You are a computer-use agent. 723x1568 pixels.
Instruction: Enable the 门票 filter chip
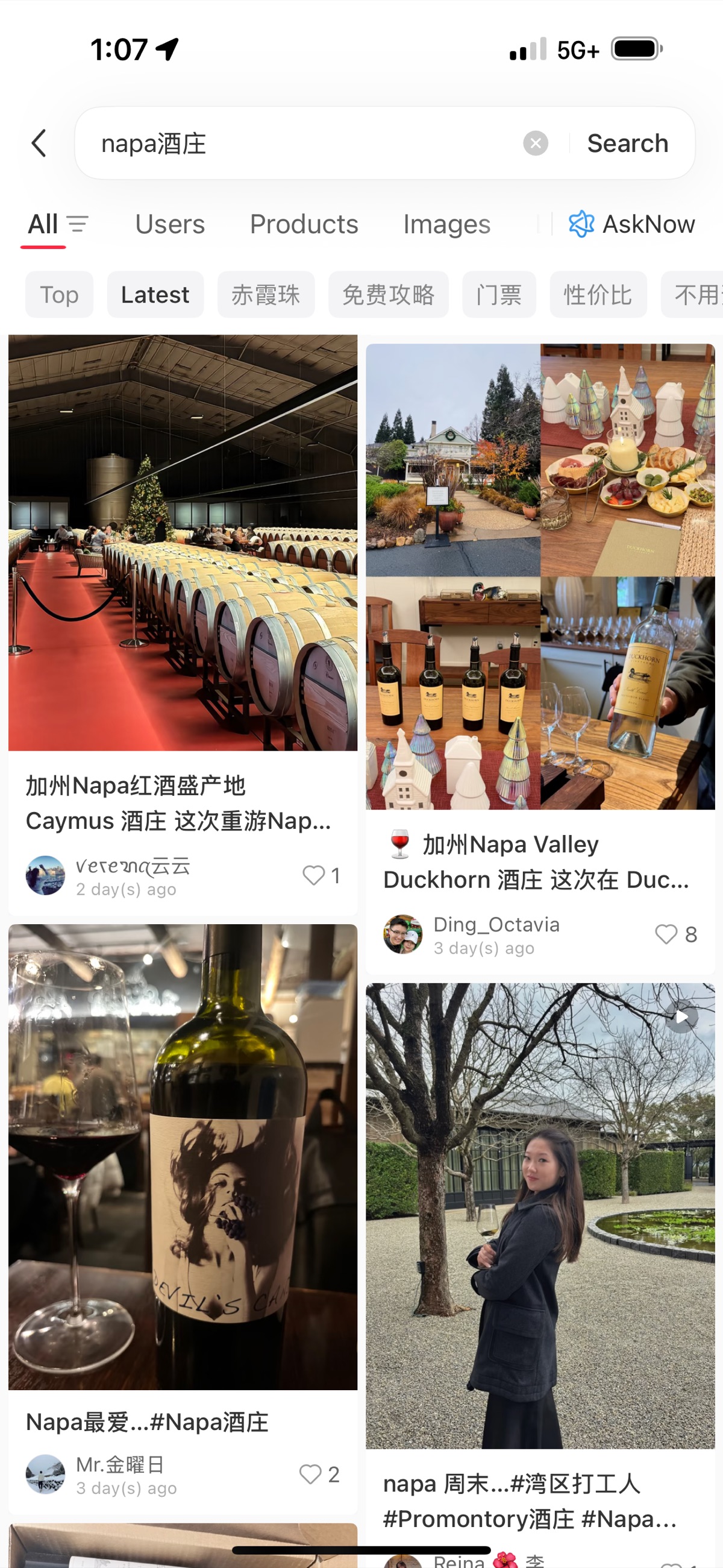tap(499, 295)
